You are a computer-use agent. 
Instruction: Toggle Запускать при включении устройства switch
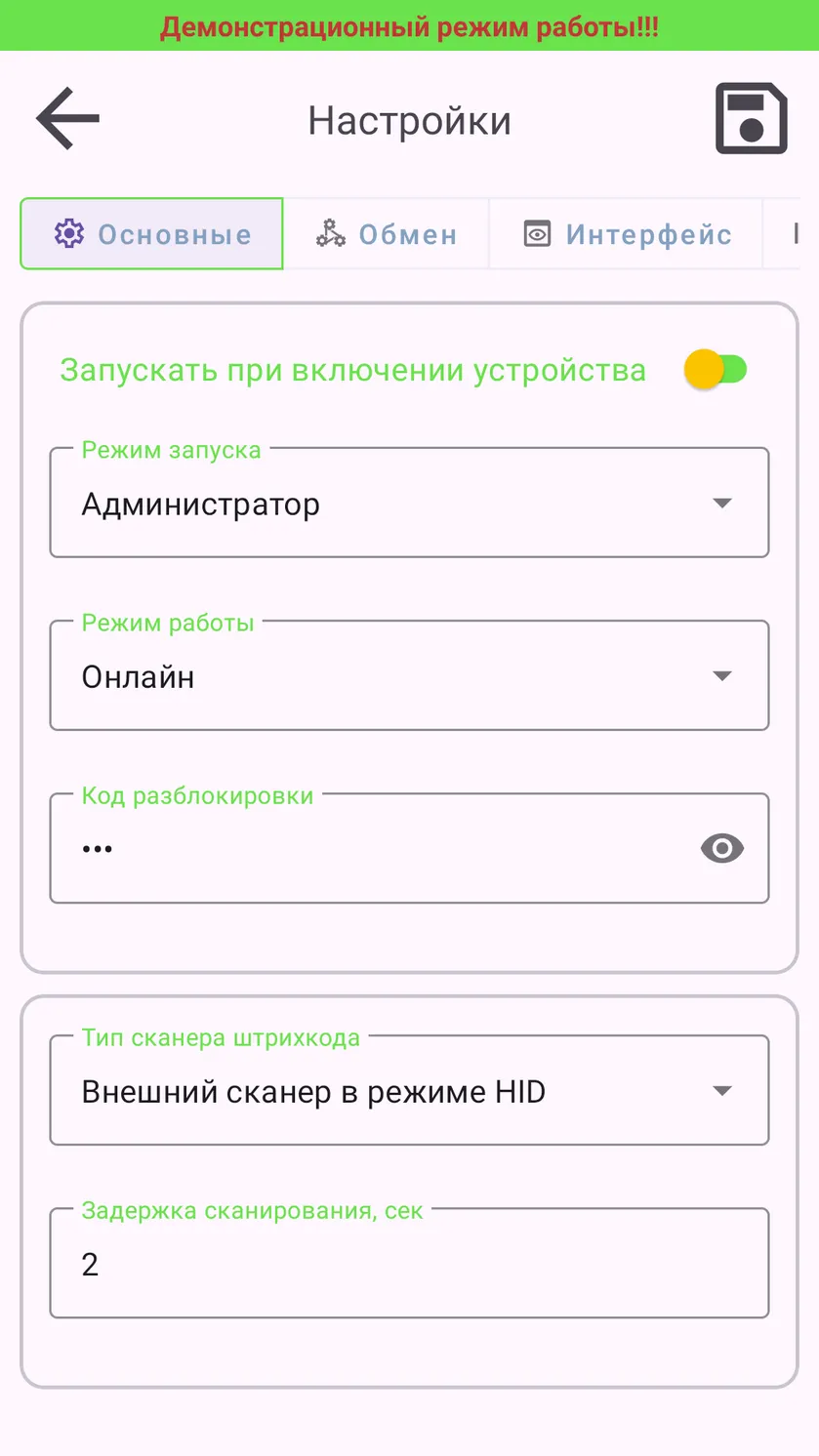click(x=716, y=370)
